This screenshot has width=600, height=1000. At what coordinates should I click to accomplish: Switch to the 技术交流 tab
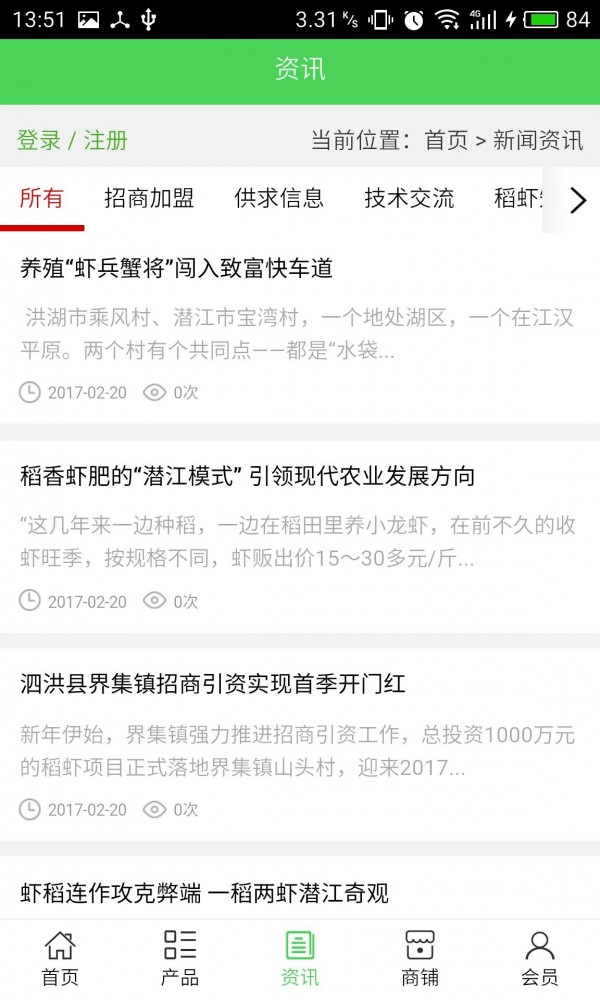coord(409,198)
